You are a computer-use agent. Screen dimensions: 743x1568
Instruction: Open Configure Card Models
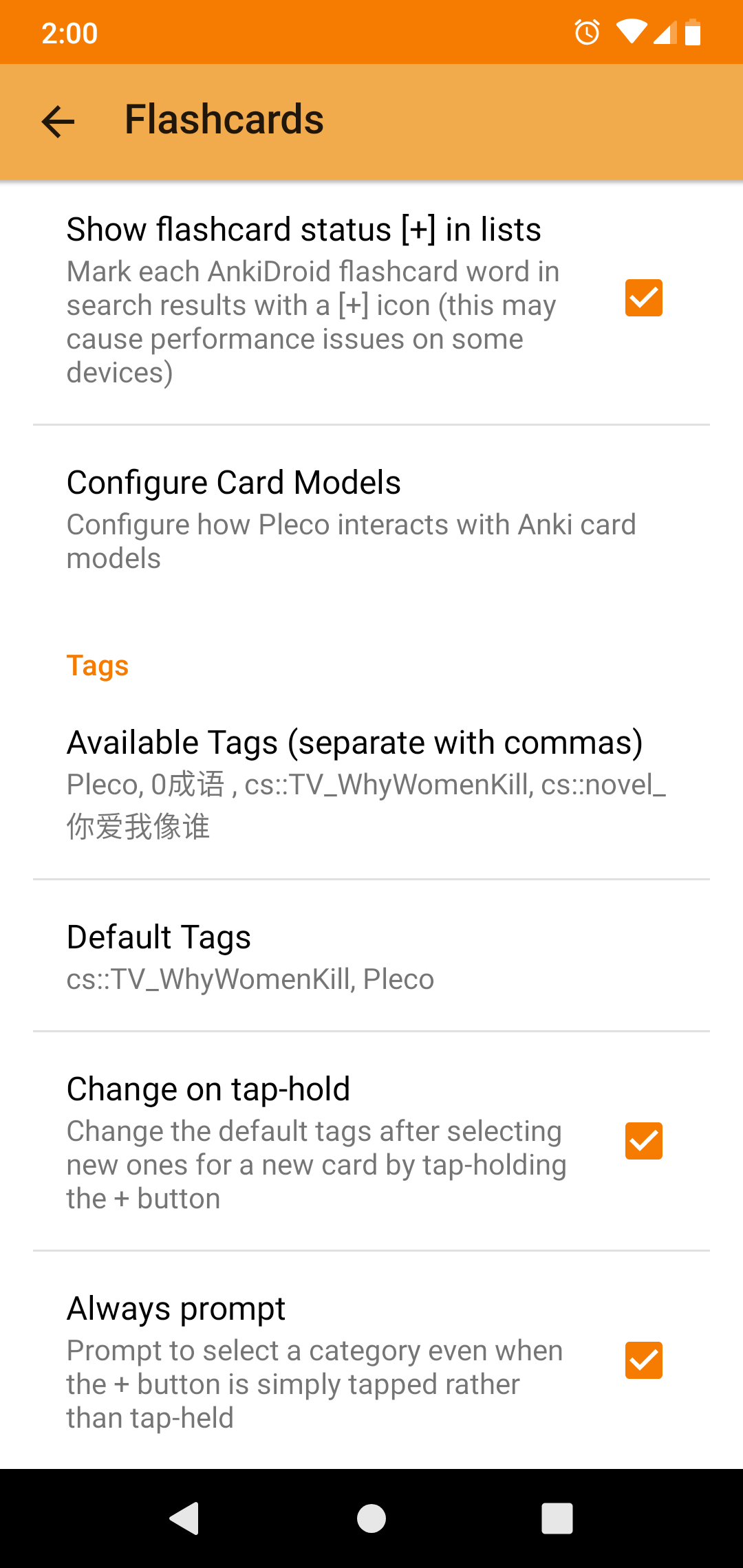pos(371,519)
